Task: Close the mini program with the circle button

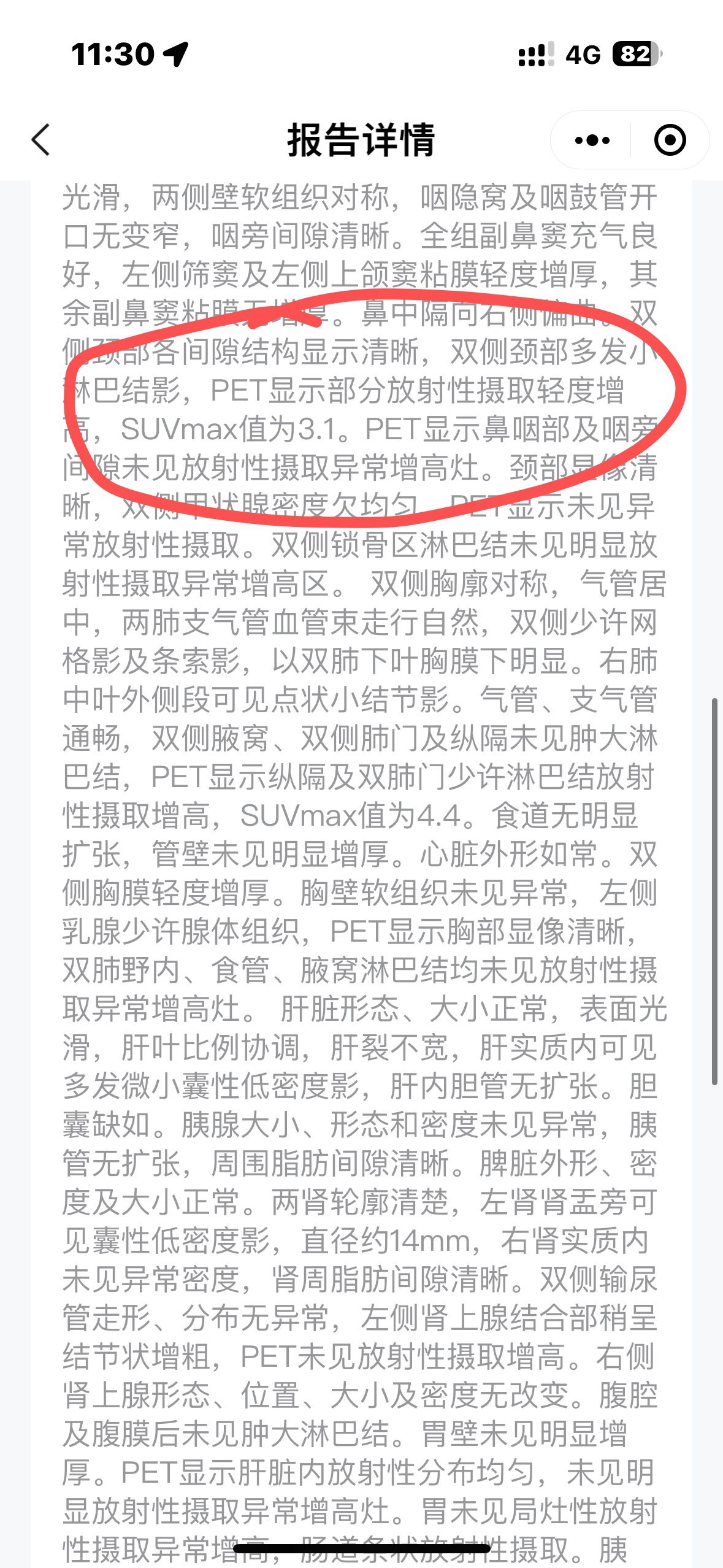Action: [670, 140]
